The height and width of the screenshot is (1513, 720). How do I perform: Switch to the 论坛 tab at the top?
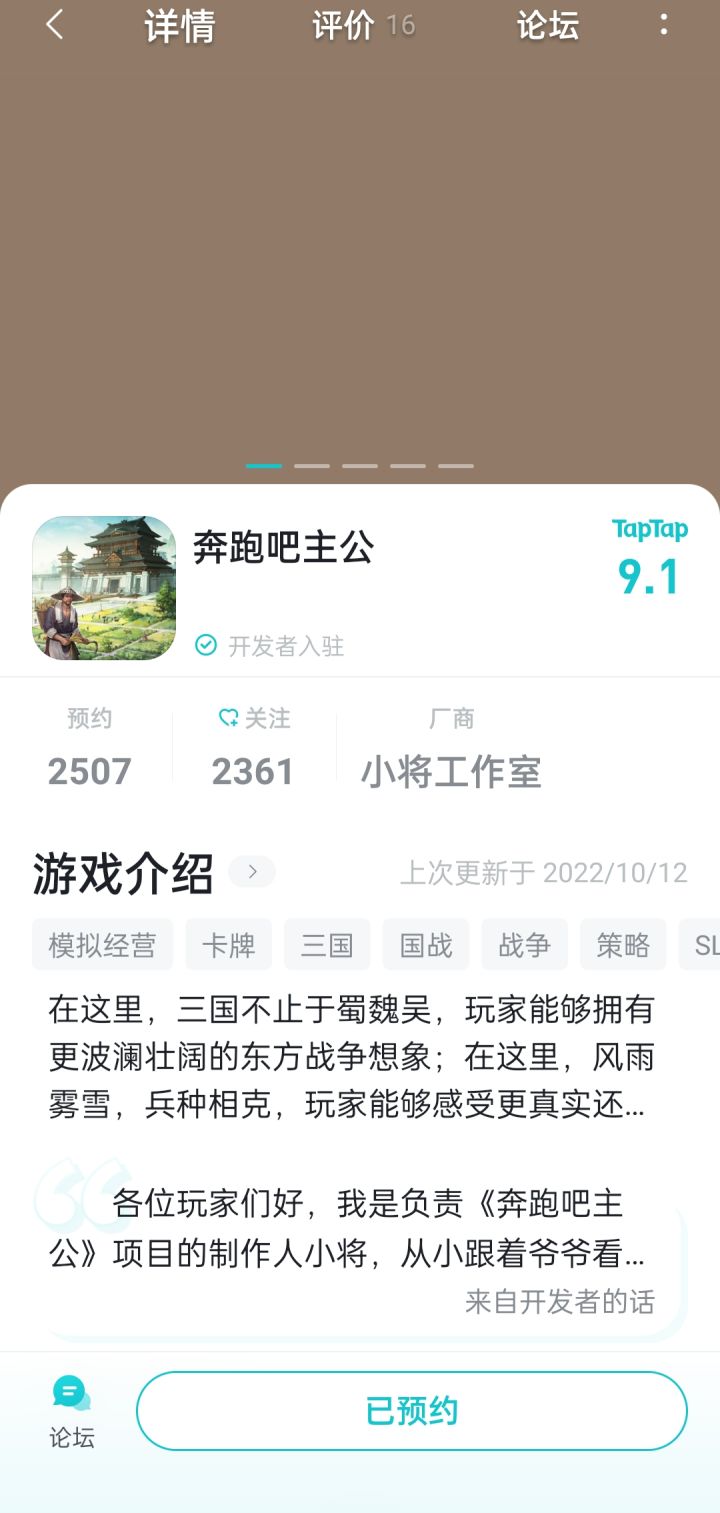point(546,27)
